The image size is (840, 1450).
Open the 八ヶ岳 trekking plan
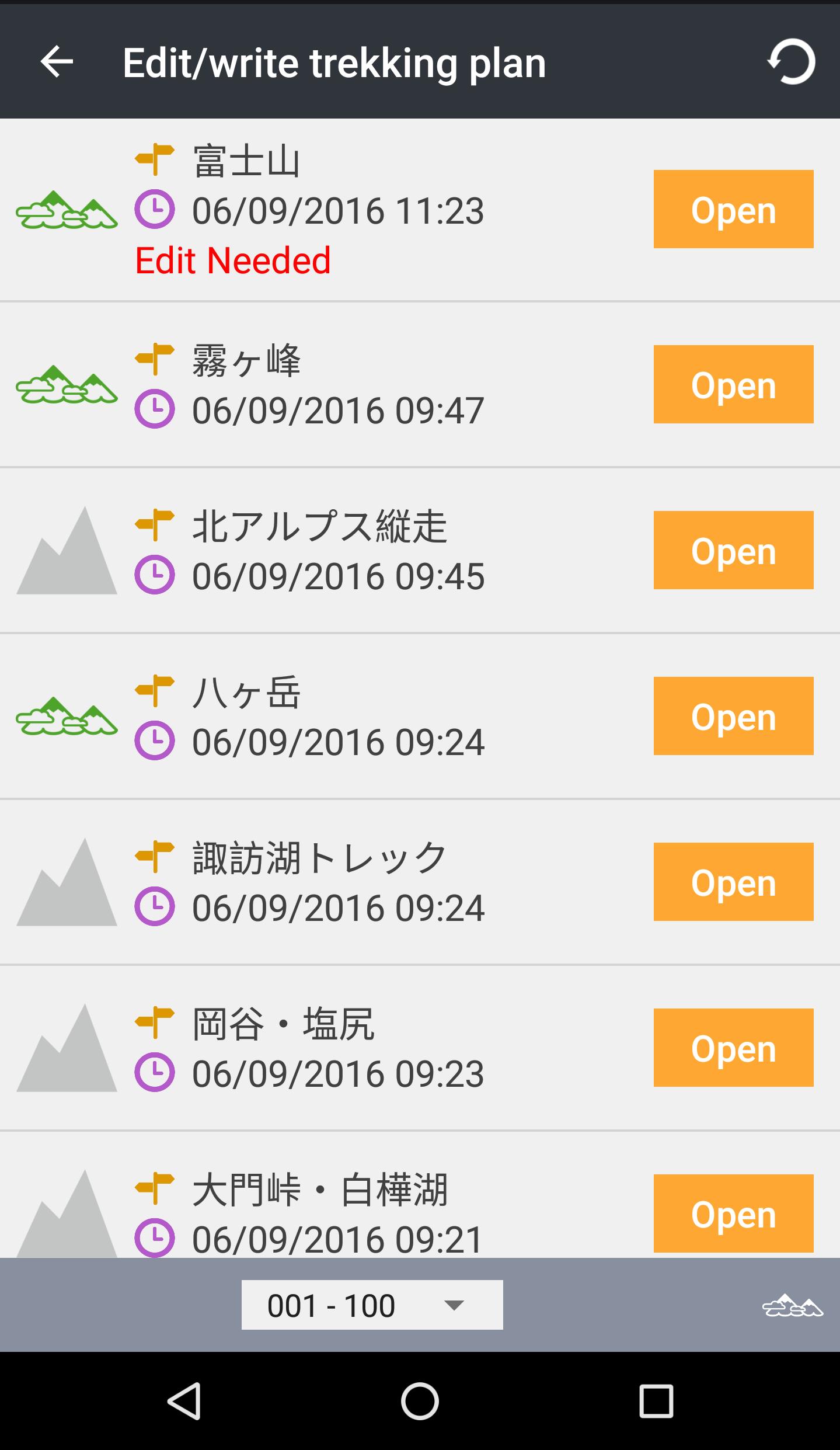pos(733,716)
